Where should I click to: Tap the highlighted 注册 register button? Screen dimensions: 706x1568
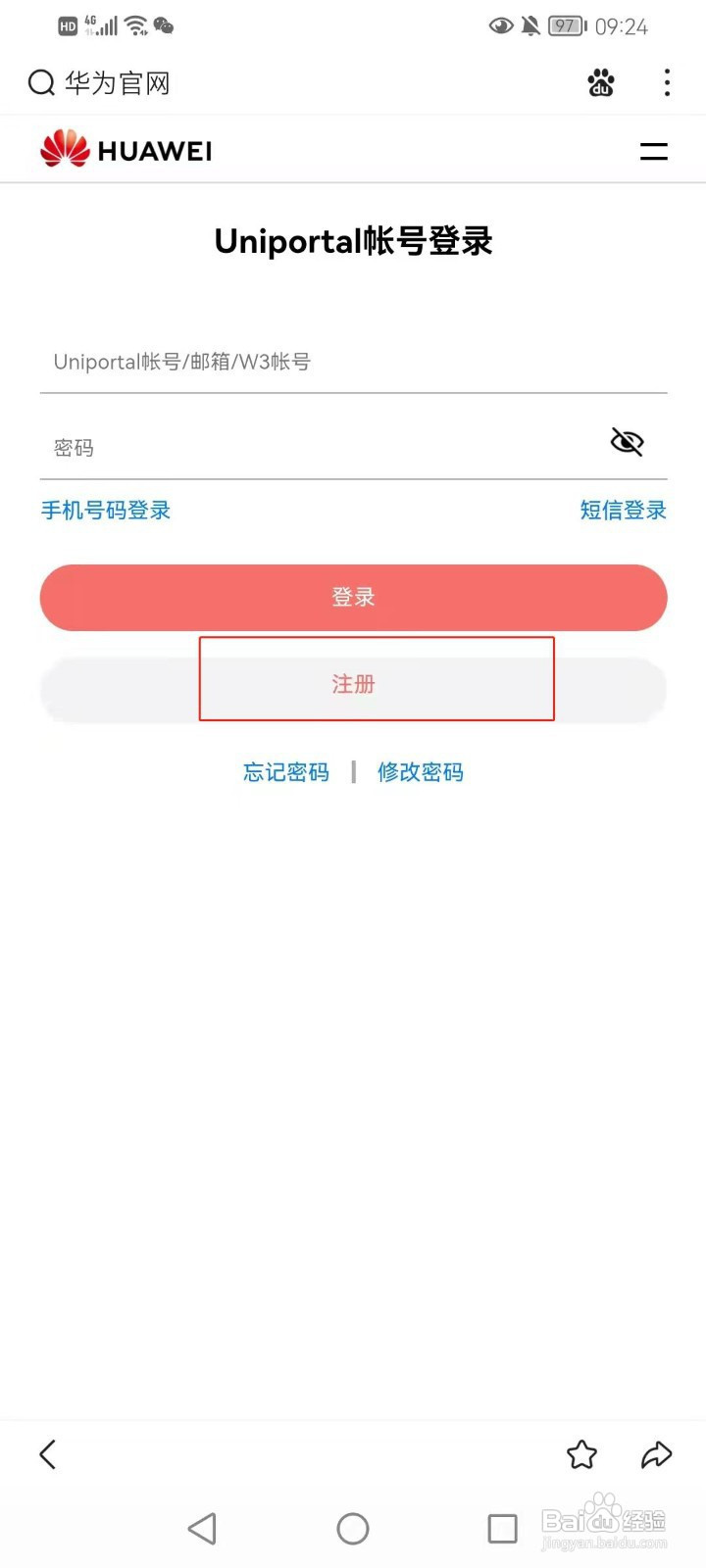coord(353,684)
